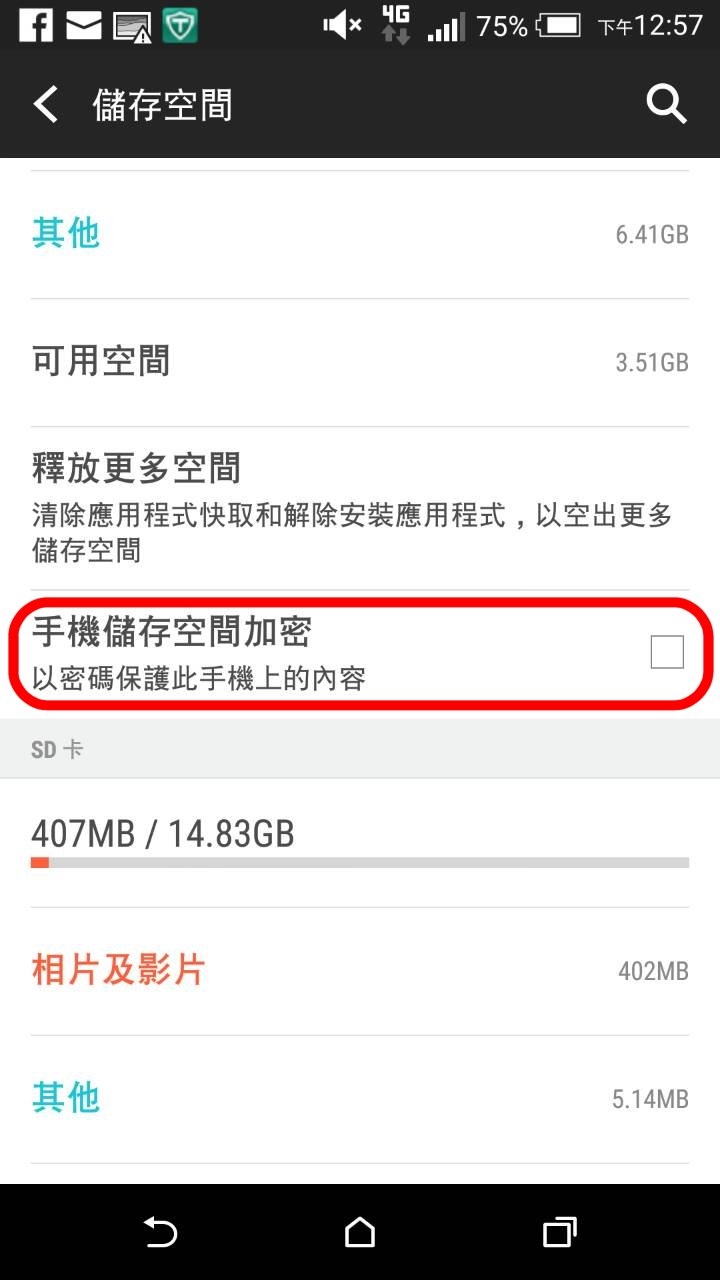Open the 其他 row showing 6.41GB

[360, 235]
